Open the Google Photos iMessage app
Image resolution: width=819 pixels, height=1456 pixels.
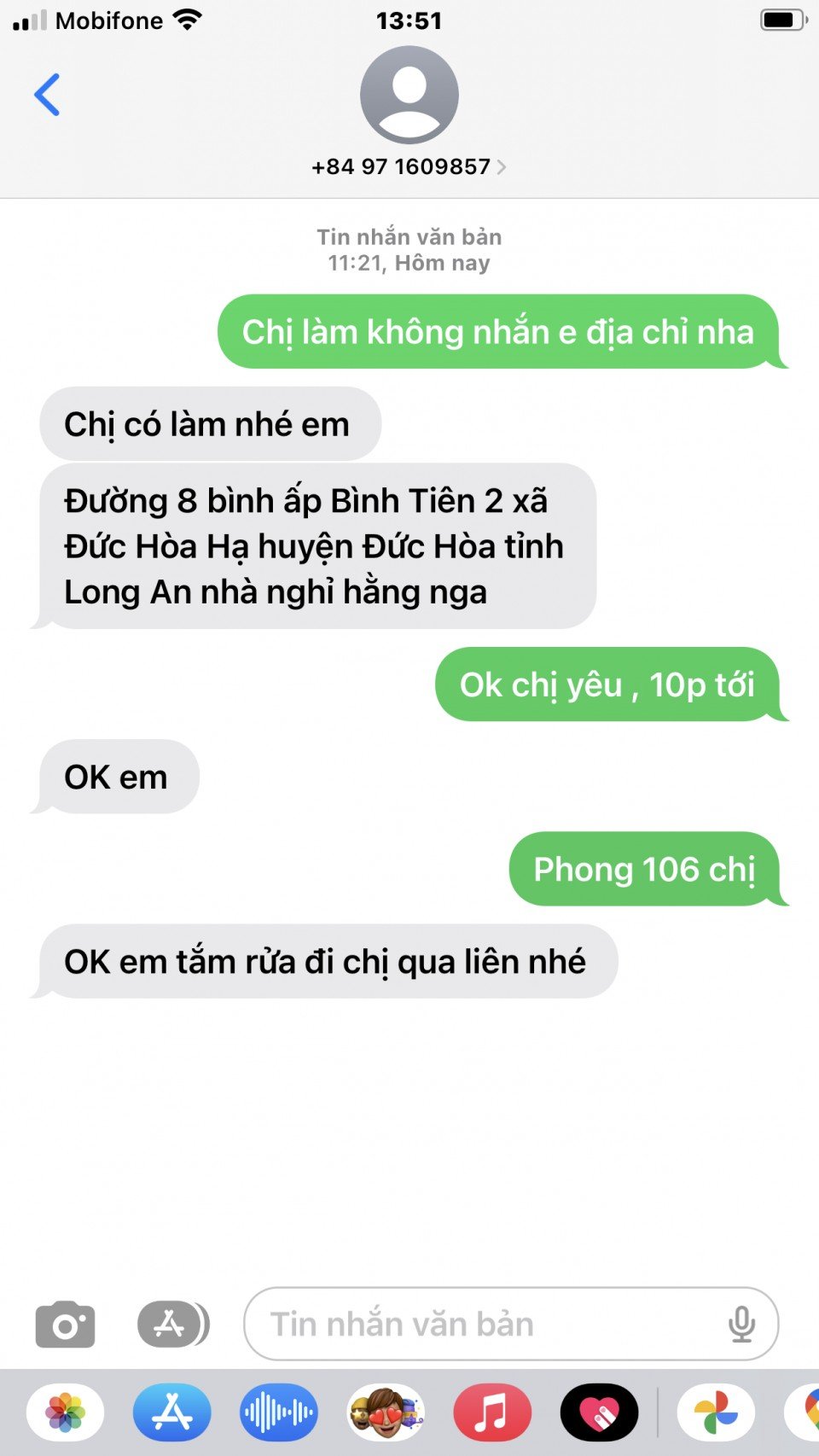tap(716, 1412)
